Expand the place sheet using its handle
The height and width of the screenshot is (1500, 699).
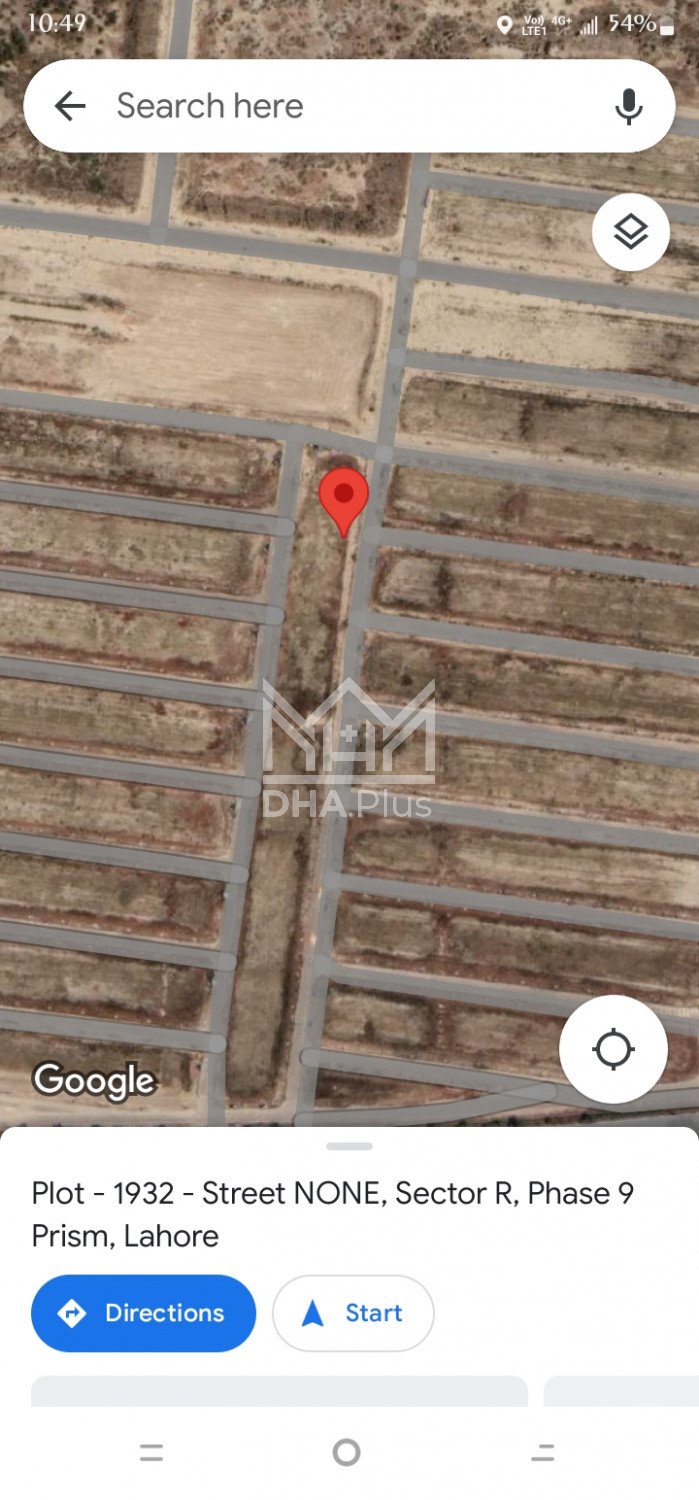pos(349,1146)
